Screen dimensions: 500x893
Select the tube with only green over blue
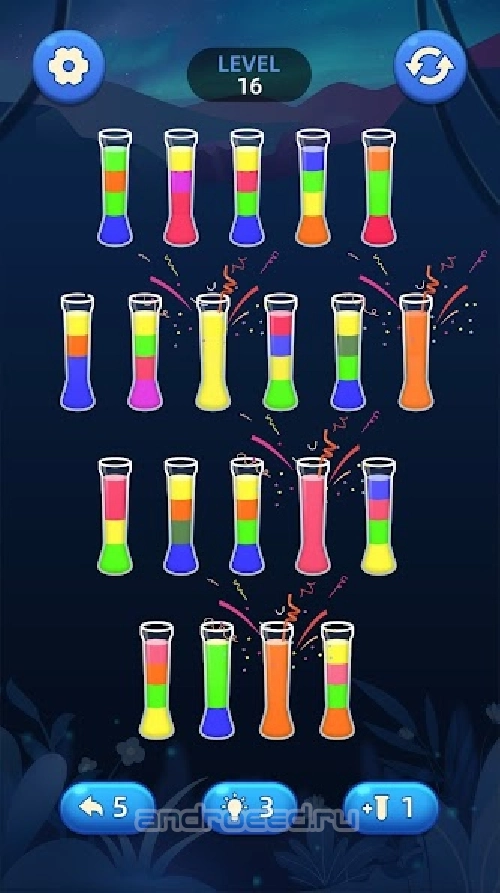217,681
